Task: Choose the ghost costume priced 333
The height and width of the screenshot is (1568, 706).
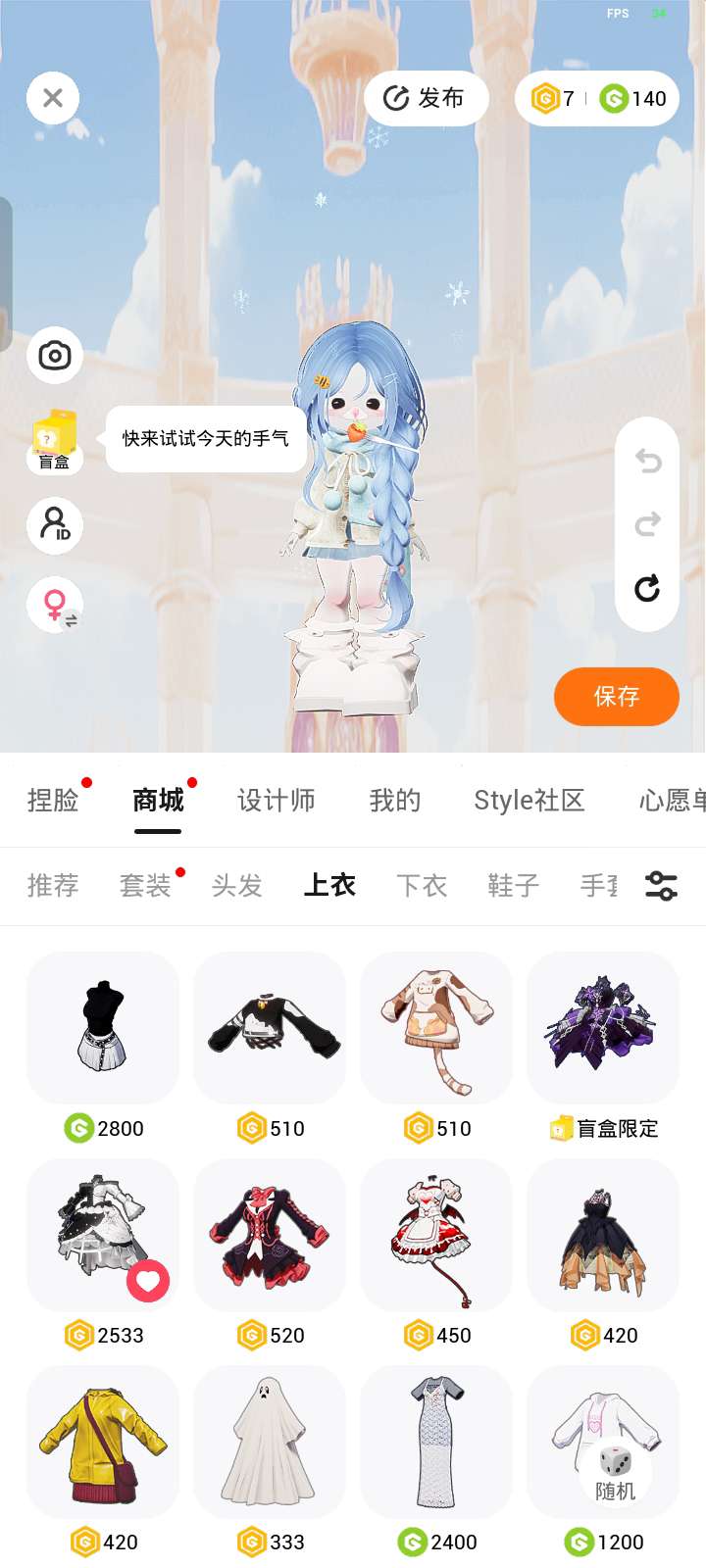Action: click(270, 1443)
